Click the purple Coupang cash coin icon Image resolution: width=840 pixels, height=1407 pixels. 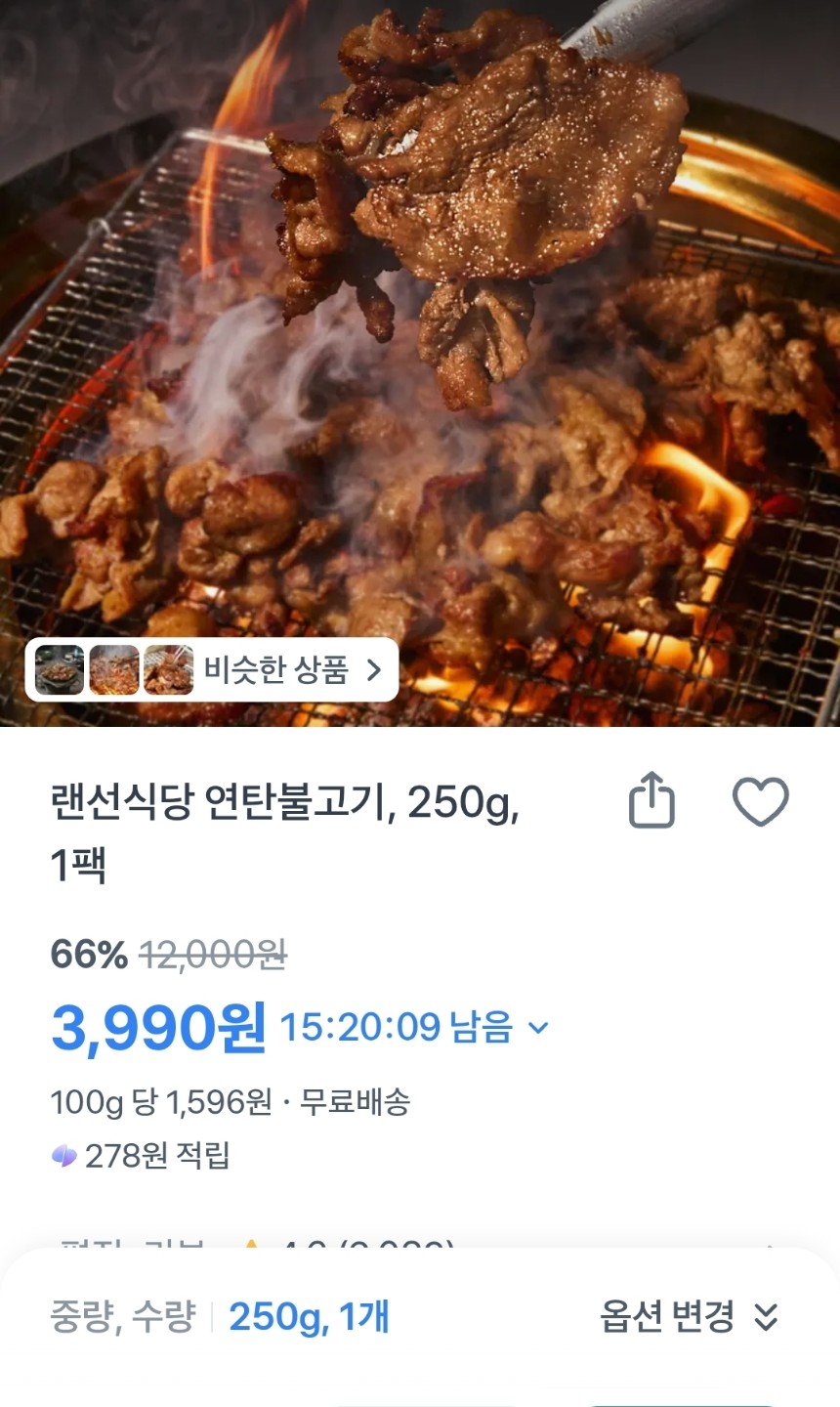(x=64, y=1155)
